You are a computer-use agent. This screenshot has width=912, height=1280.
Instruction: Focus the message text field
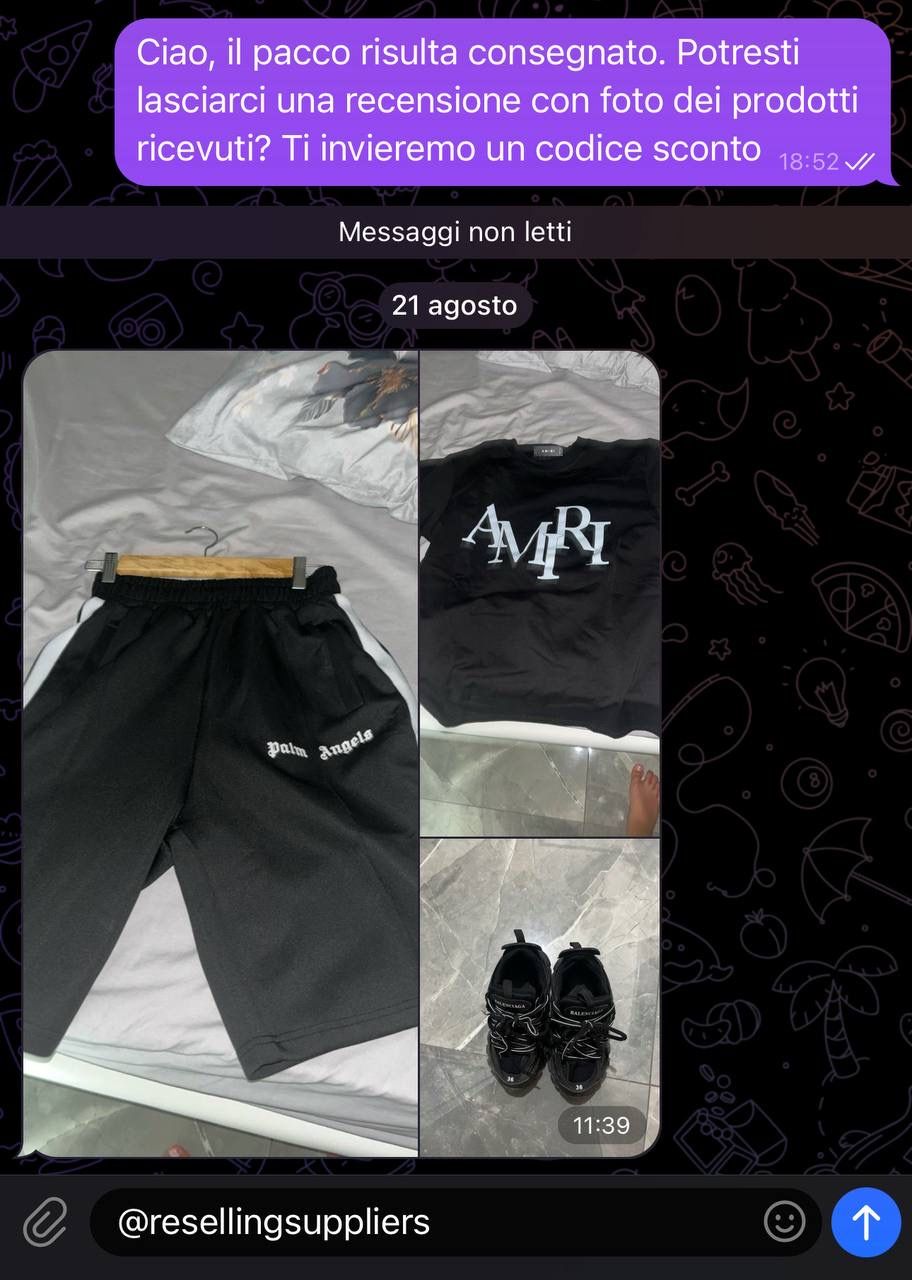pos(430,1221)
